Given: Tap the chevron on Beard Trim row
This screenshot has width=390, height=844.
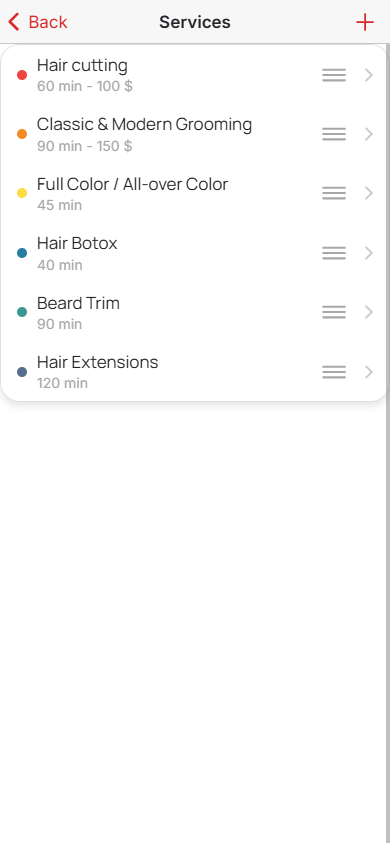Looking at the screenshot, I should point(368,312).
